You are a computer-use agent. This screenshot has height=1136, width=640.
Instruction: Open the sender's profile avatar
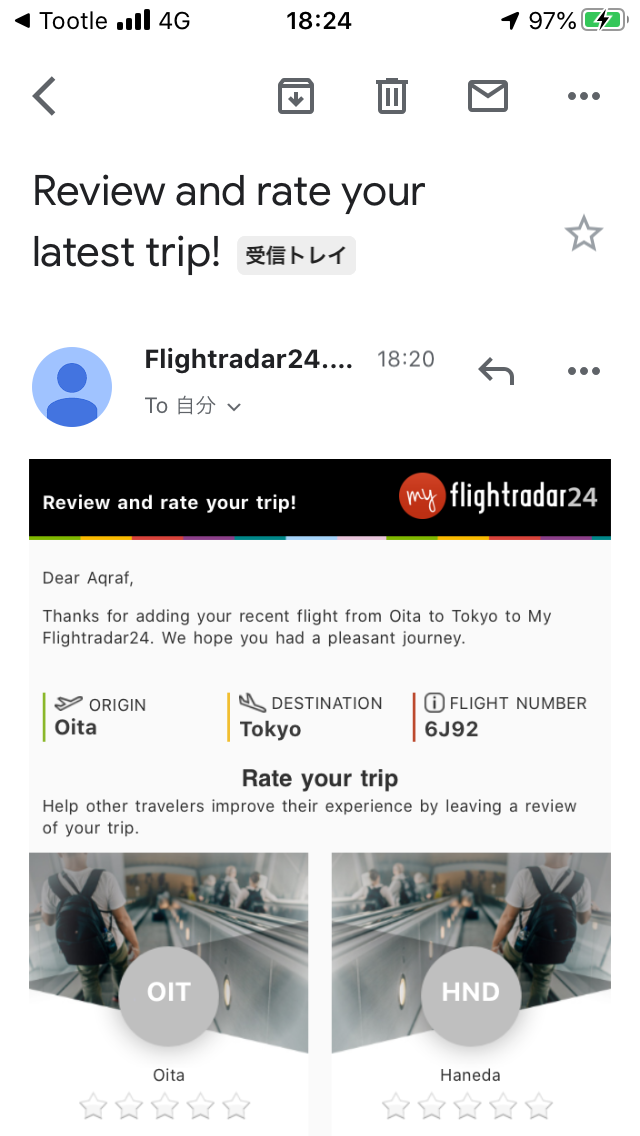72,387
